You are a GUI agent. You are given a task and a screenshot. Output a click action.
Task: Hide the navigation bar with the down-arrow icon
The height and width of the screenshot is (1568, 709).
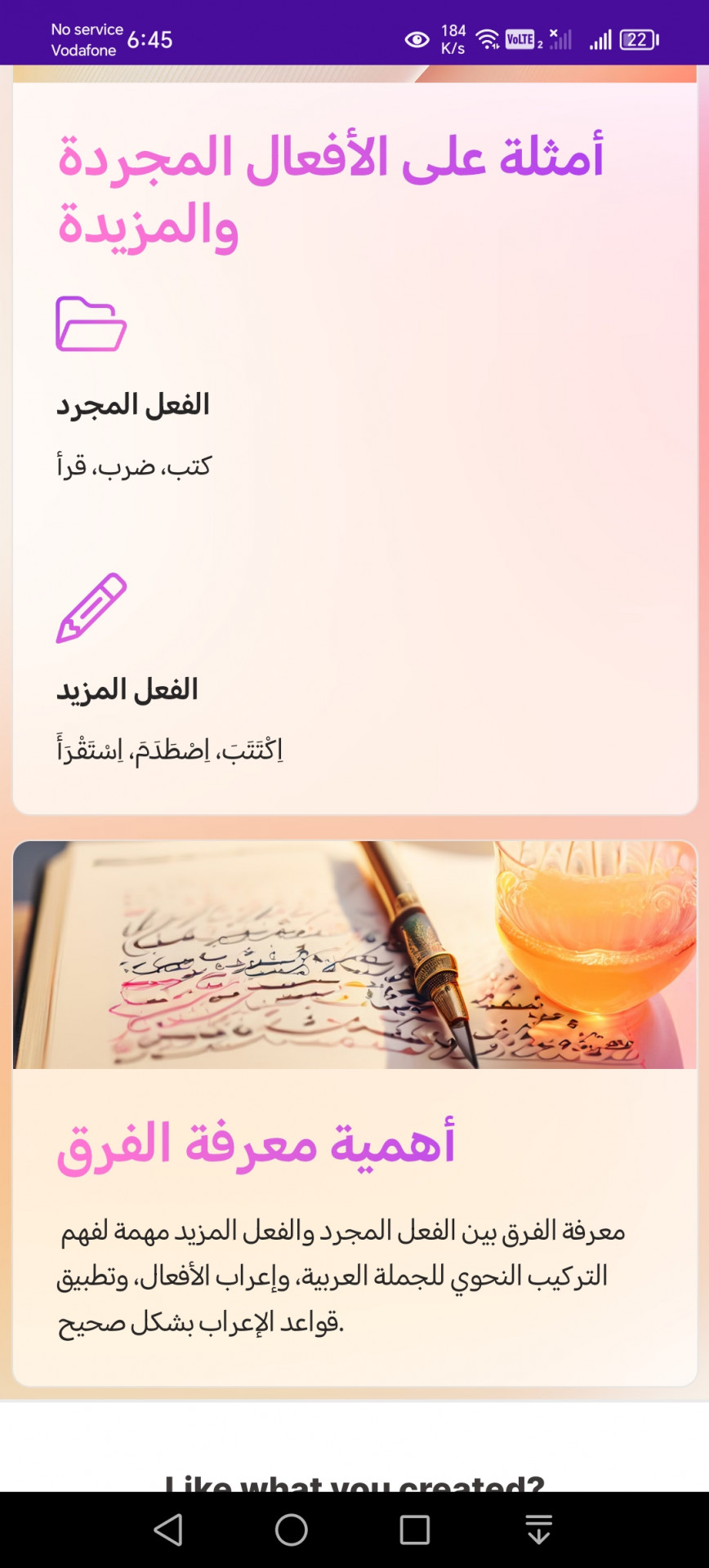coord(538,1530)
